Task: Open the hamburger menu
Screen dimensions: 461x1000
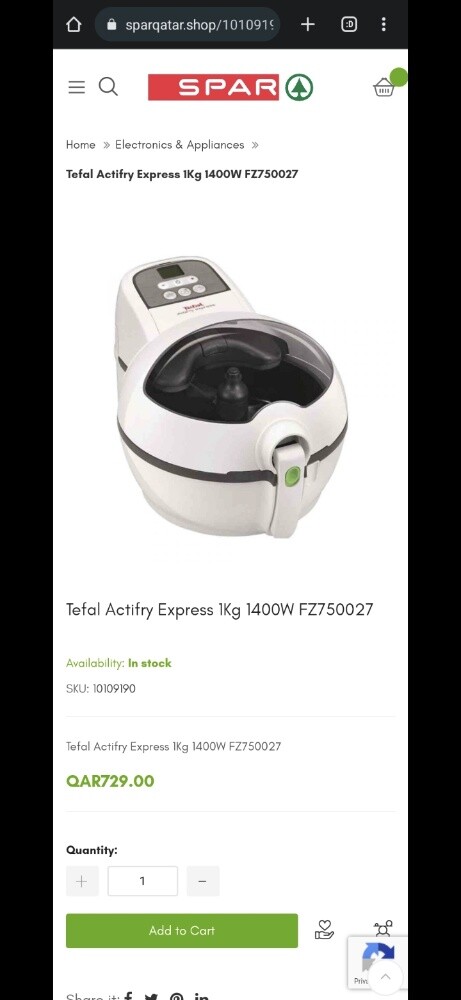Action: (x=77, y=87)
